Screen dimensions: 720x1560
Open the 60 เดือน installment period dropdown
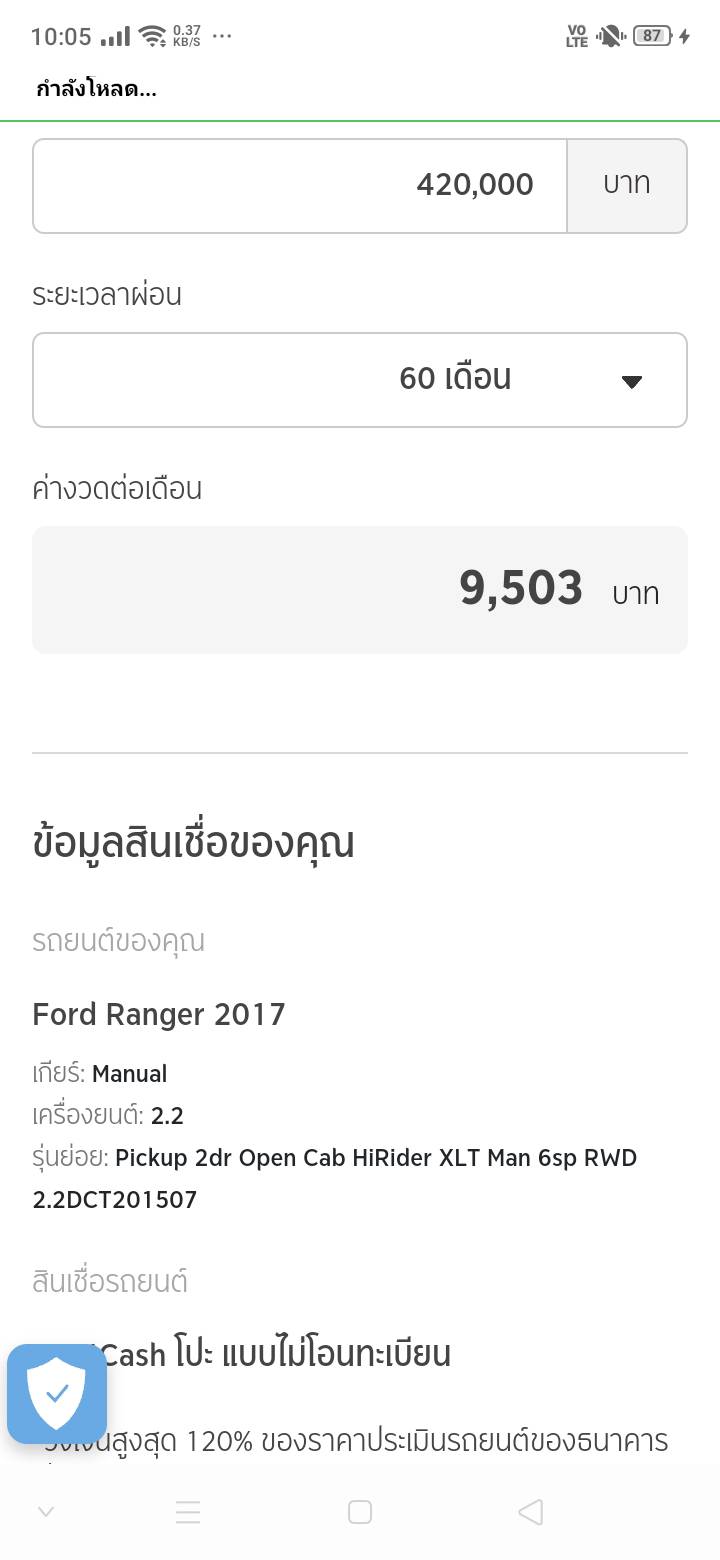point(360,380)
